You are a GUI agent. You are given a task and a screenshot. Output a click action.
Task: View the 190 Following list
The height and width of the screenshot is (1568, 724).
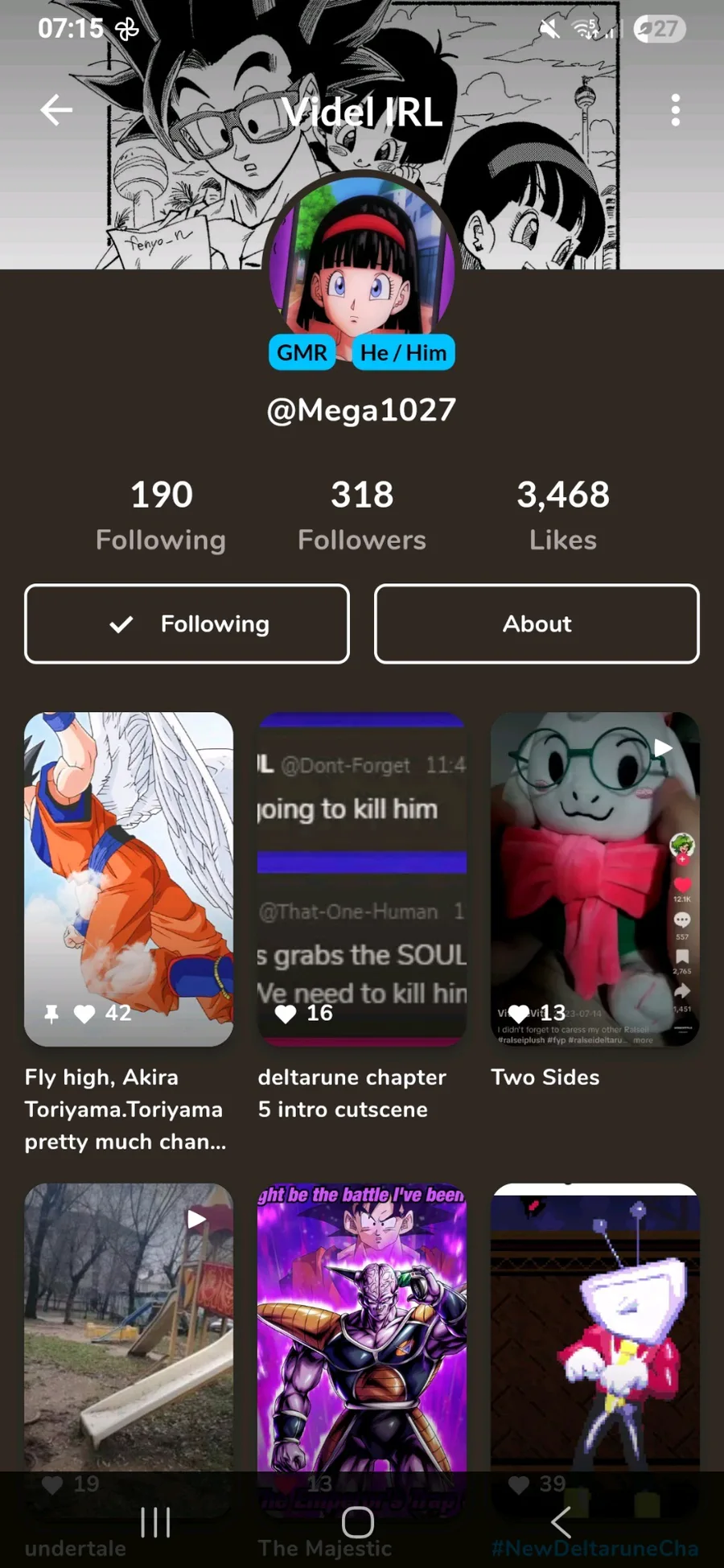coord(161,516)
